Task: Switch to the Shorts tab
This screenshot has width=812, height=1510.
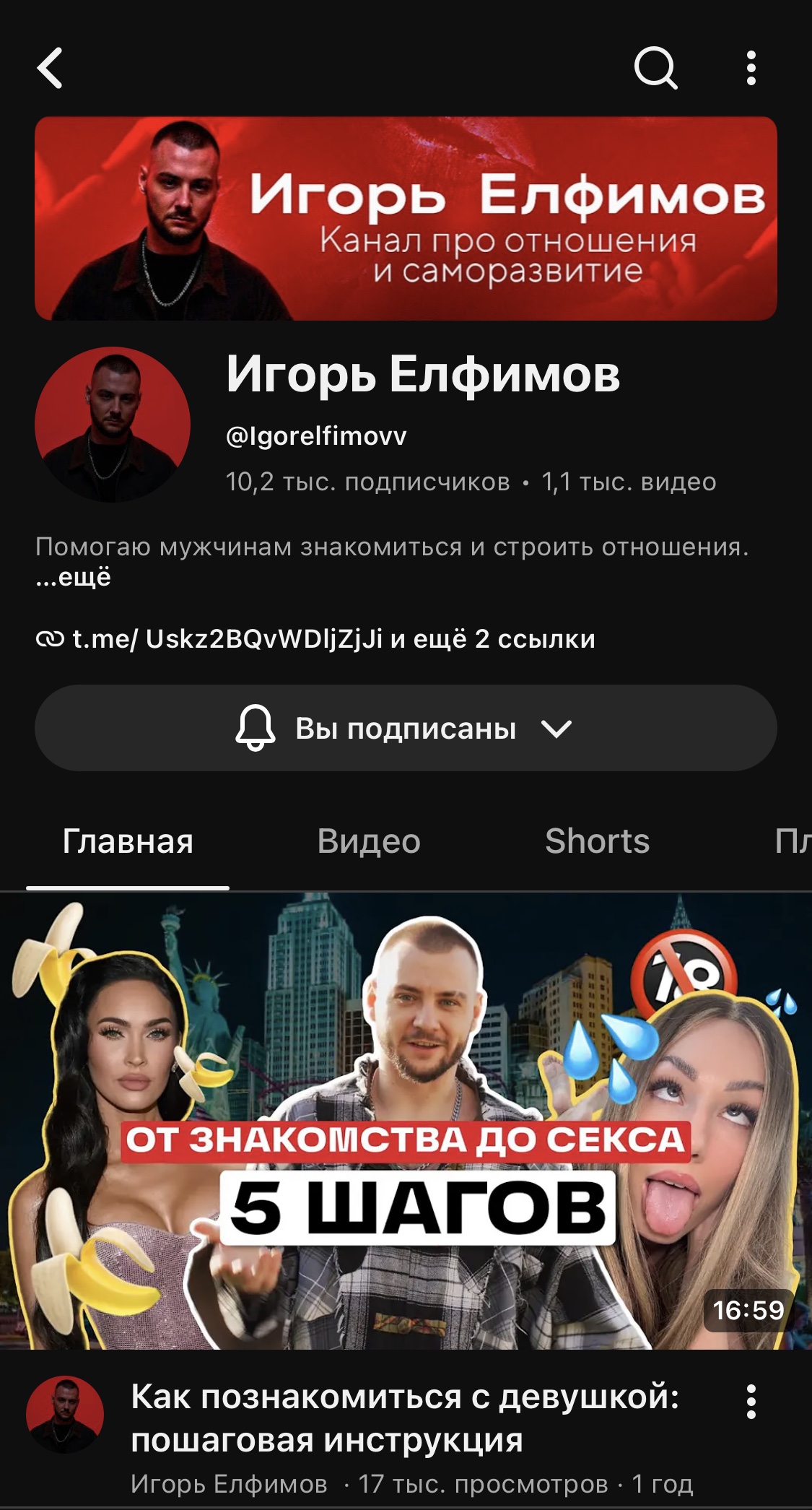Action: tap(597, 841)
